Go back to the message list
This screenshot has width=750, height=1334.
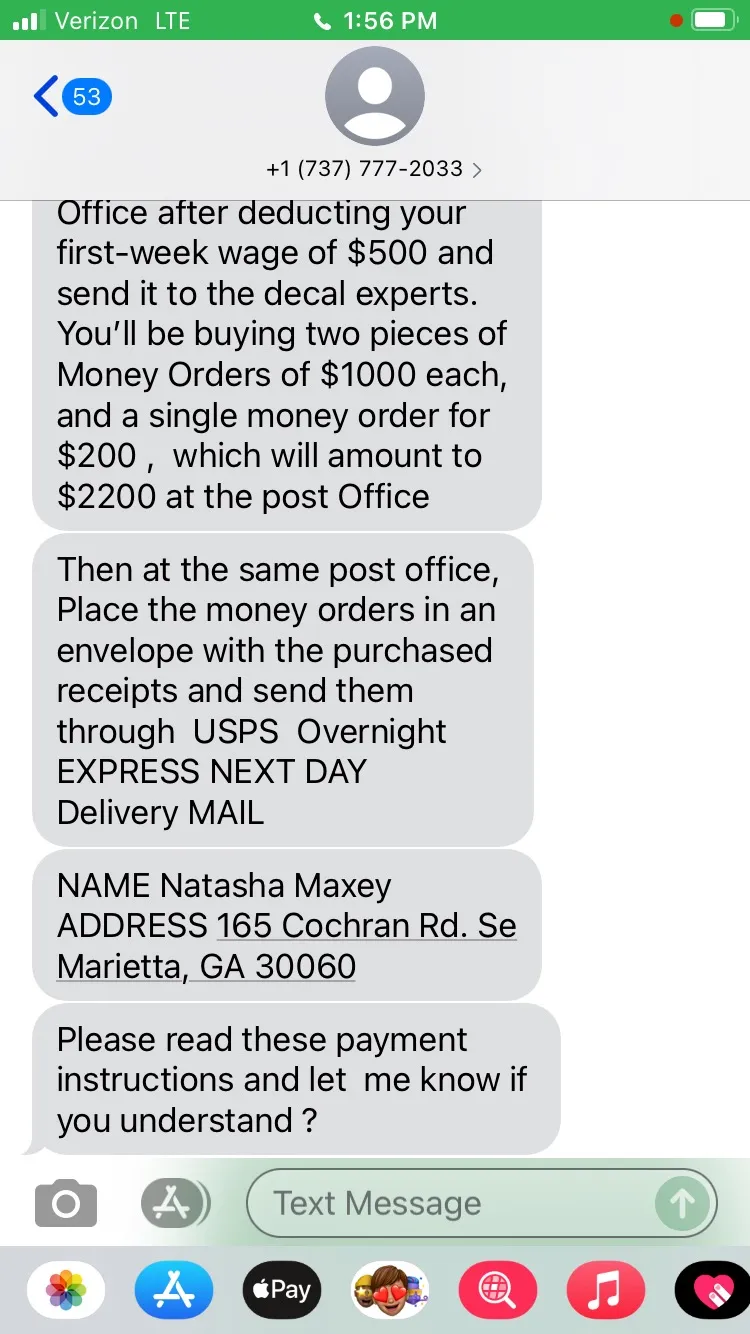(x=72, y=97)
